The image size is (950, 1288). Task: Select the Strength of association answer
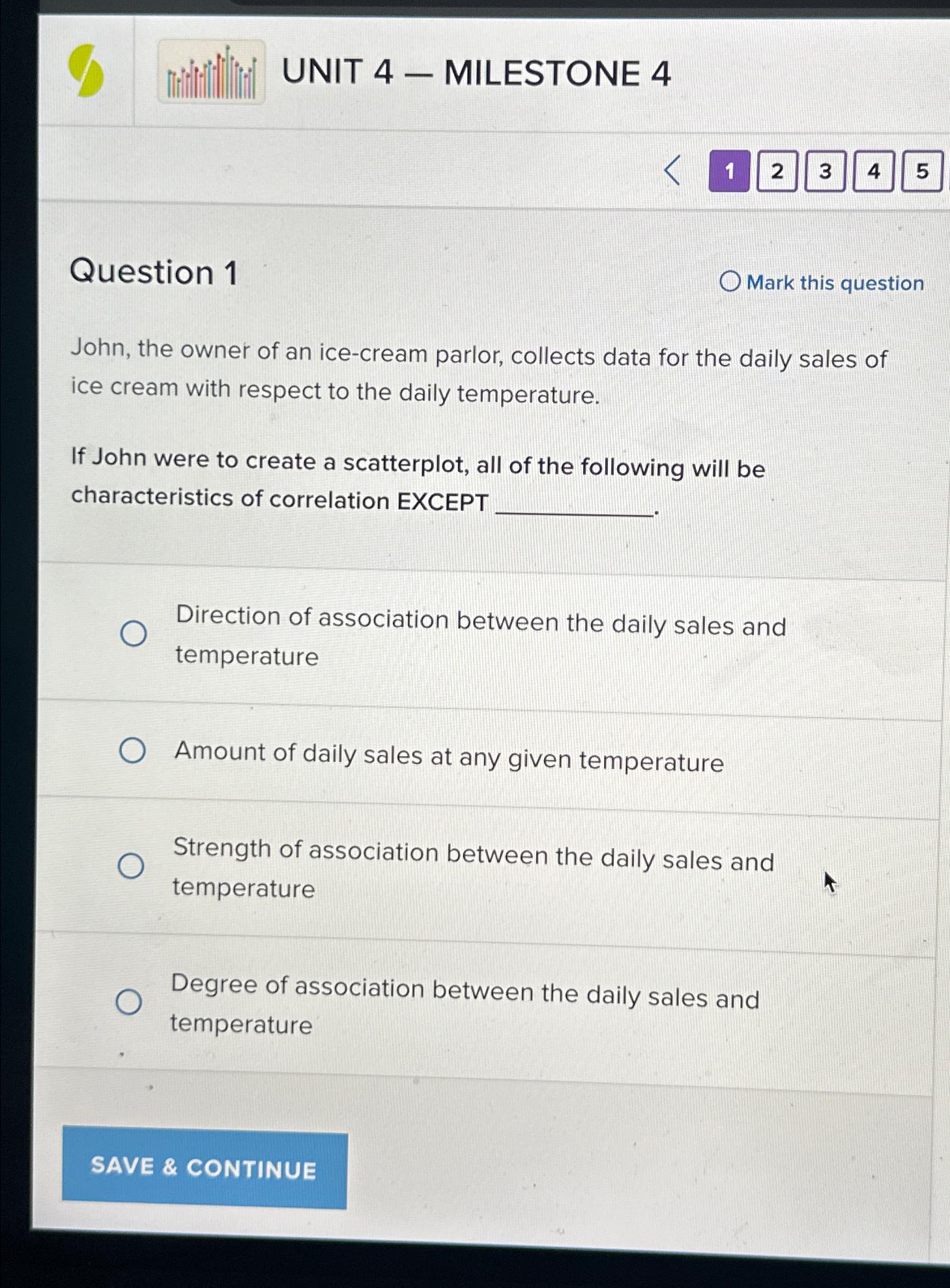(x=131, y=866)
